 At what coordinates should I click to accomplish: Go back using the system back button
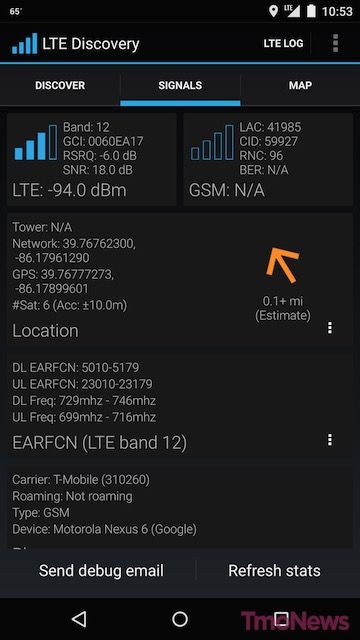coord(79,619)
